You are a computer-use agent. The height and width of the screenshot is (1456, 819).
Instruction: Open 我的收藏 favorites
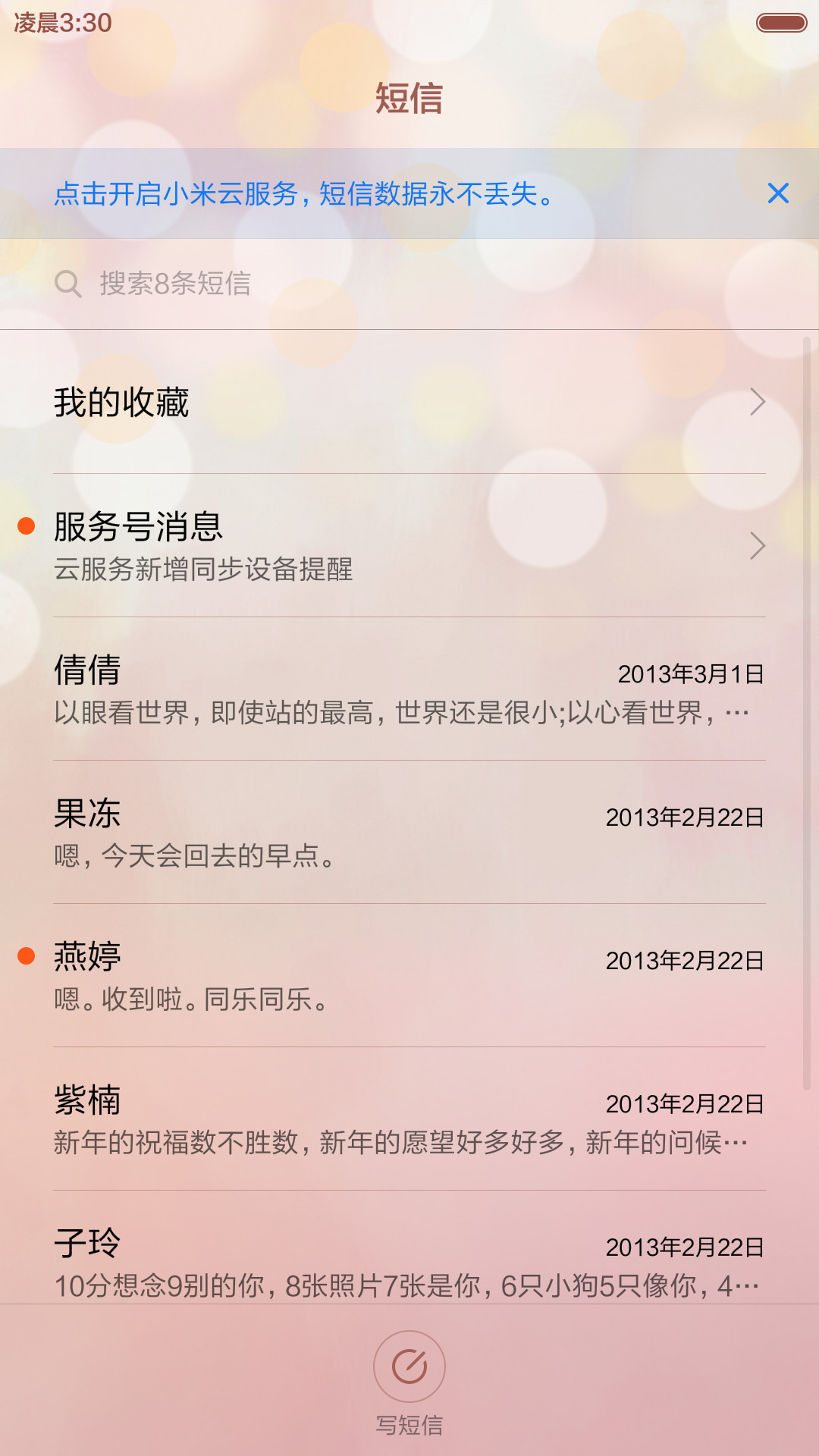tap(409, 402)
